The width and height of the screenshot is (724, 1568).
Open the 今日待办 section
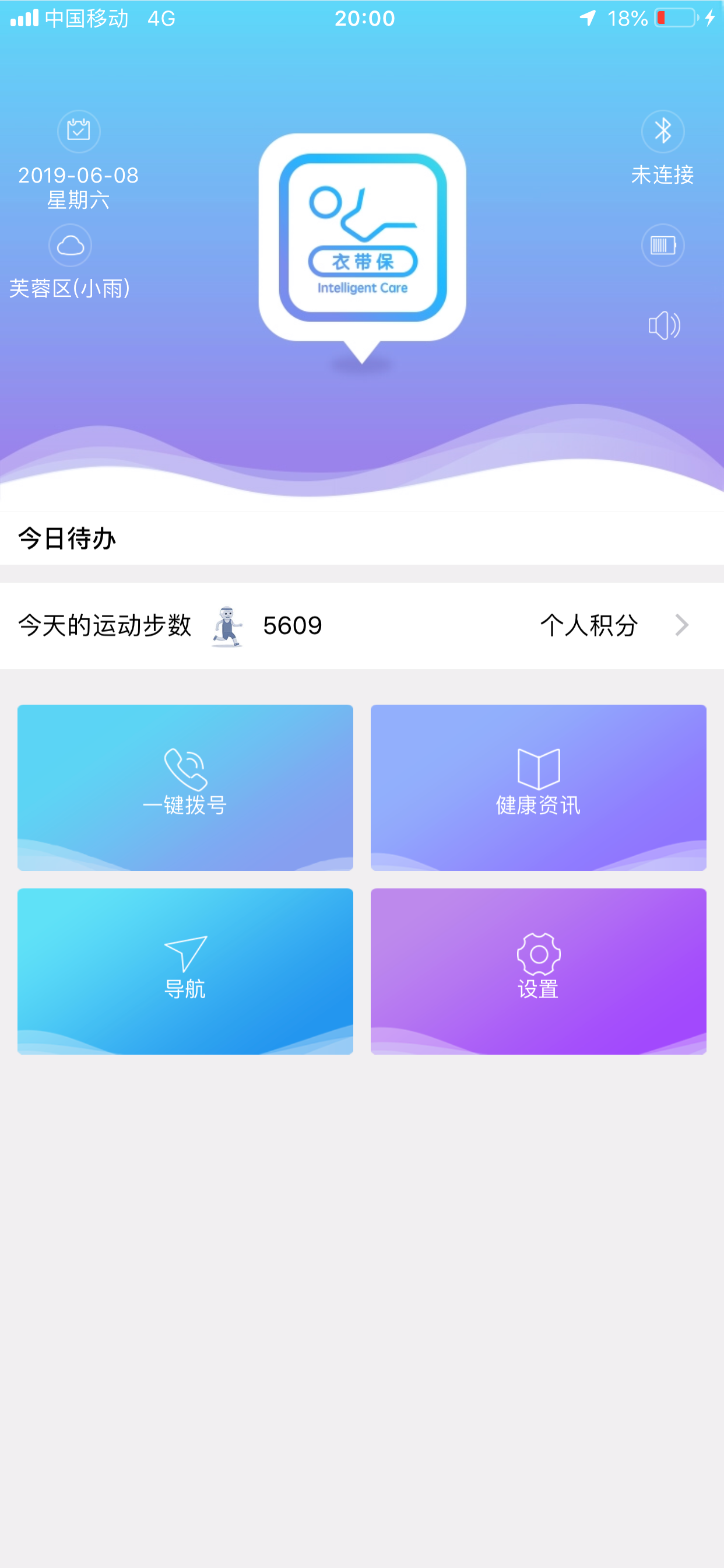(x=67, y=538)
